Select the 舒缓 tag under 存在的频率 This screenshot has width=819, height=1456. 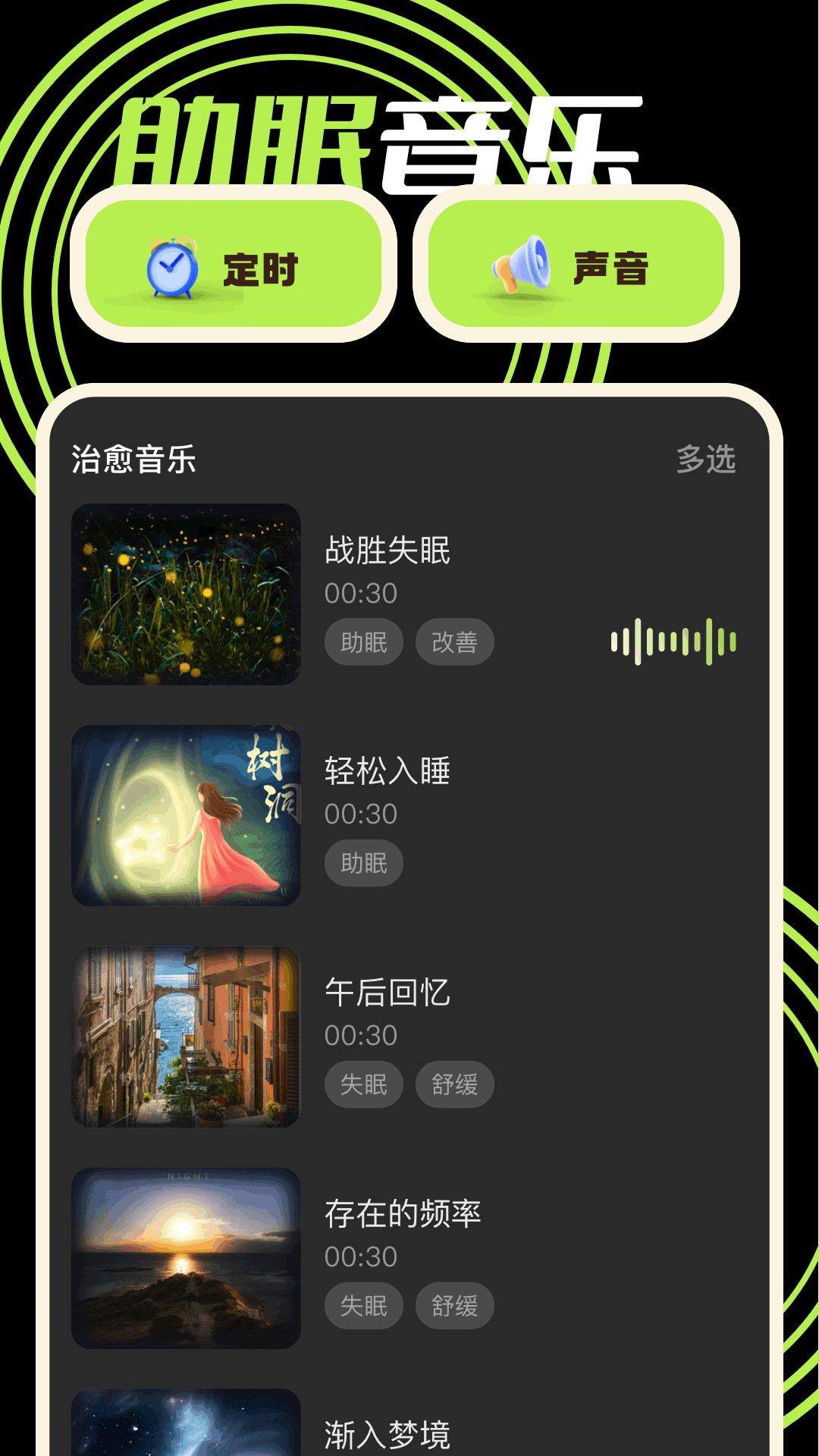(454, 1306)
